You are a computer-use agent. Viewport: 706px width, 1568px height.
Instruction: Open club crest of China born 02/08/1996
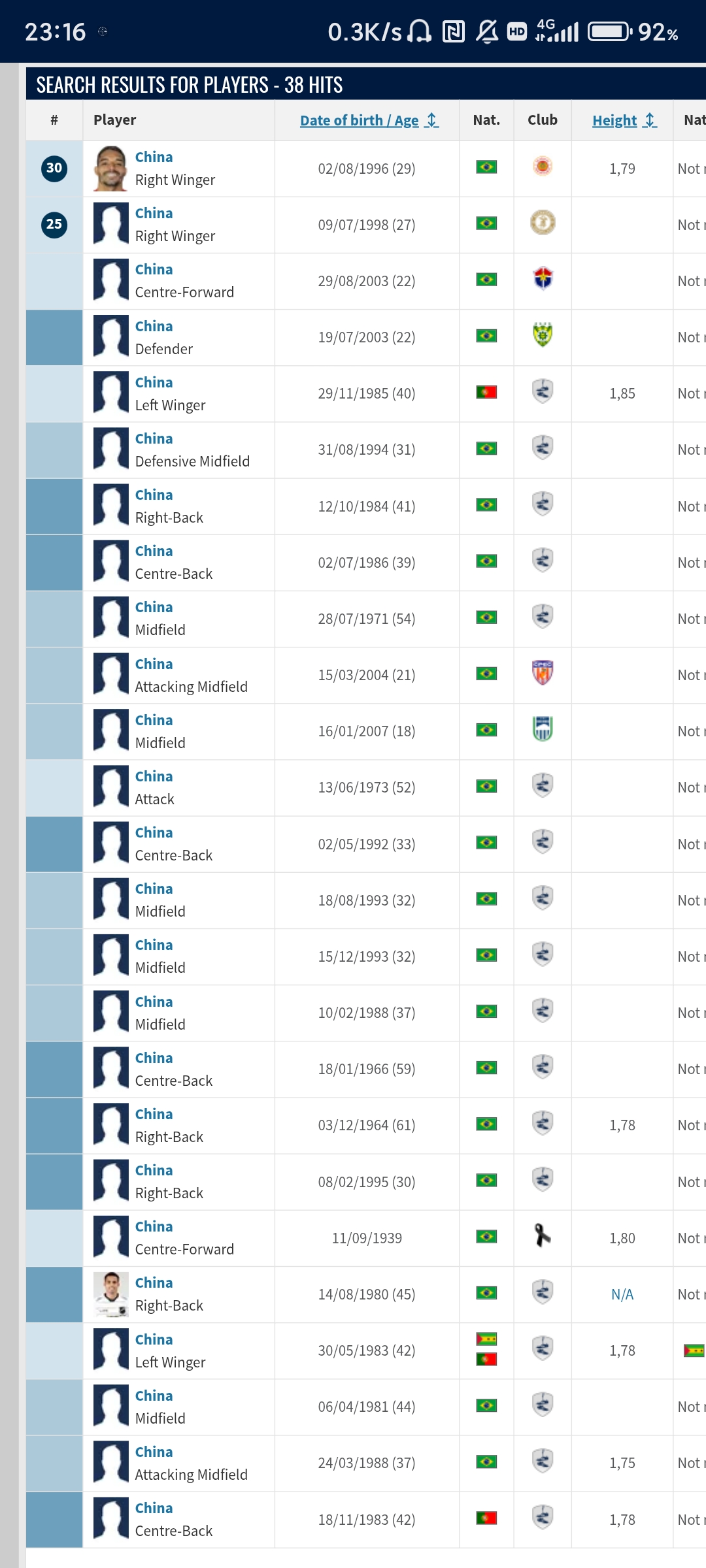[542, 167]
